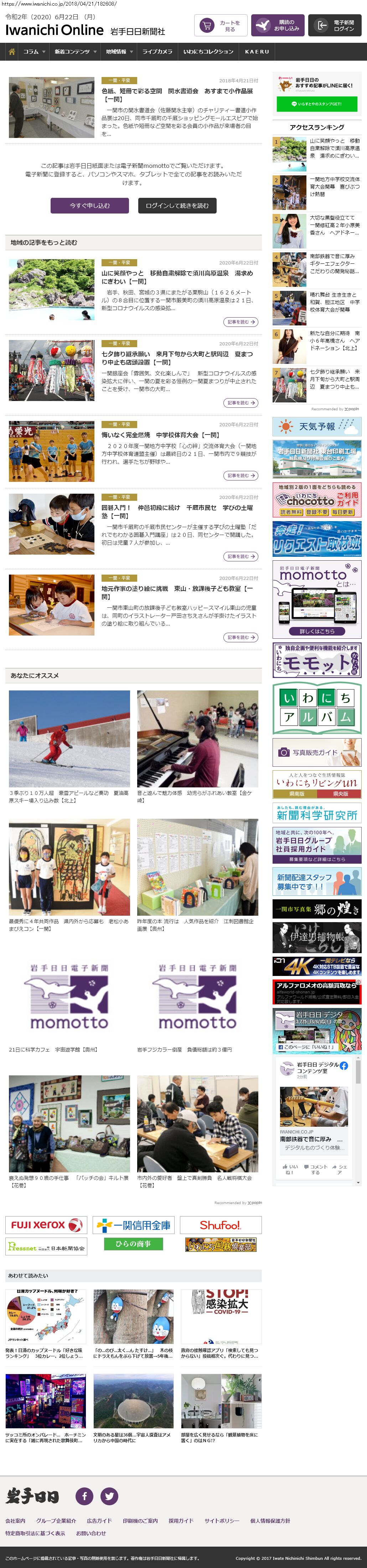Log in via 電子新聞ログイン
This screenshot has width=367, height=1568.
click(335, 26)
